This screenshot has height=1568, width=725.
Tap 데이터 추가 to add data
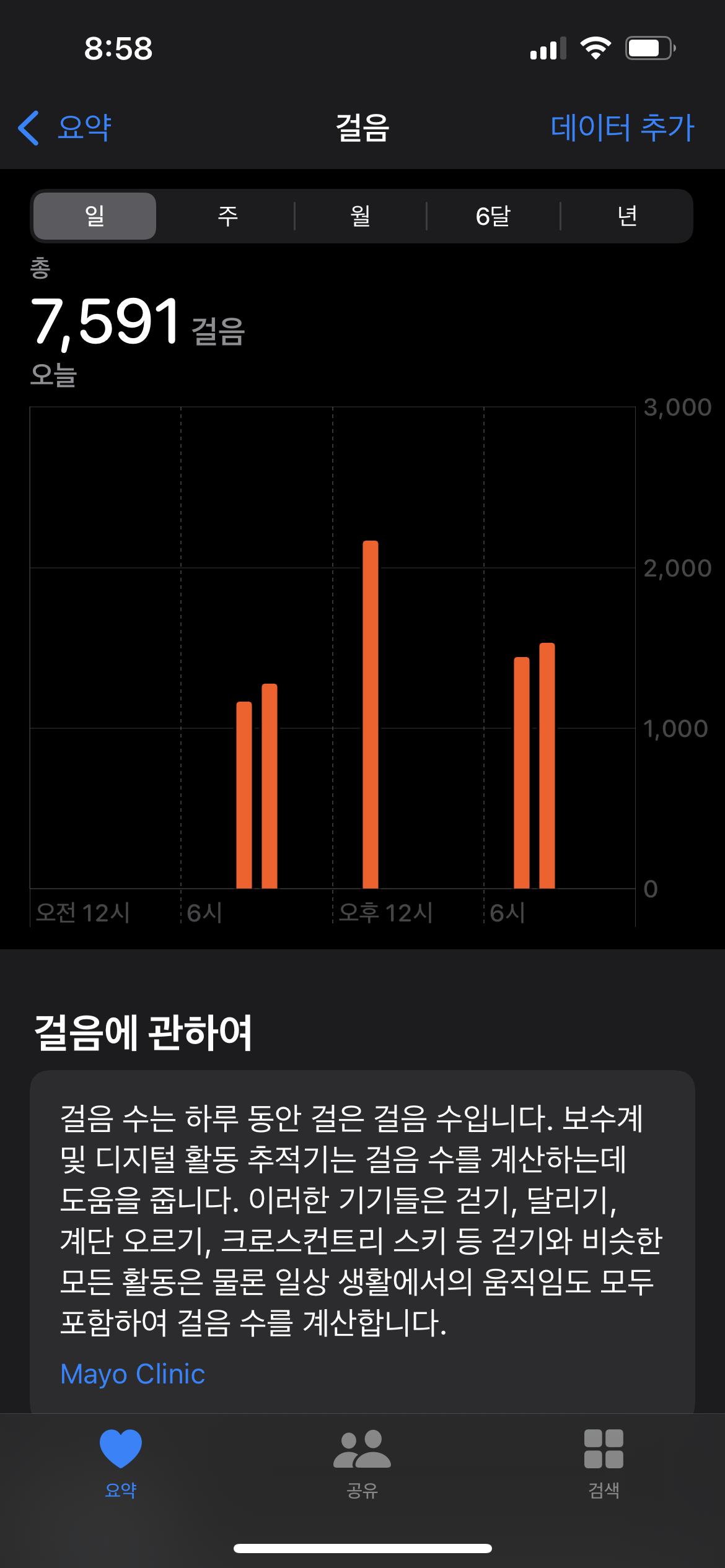[x=622, y=128]
